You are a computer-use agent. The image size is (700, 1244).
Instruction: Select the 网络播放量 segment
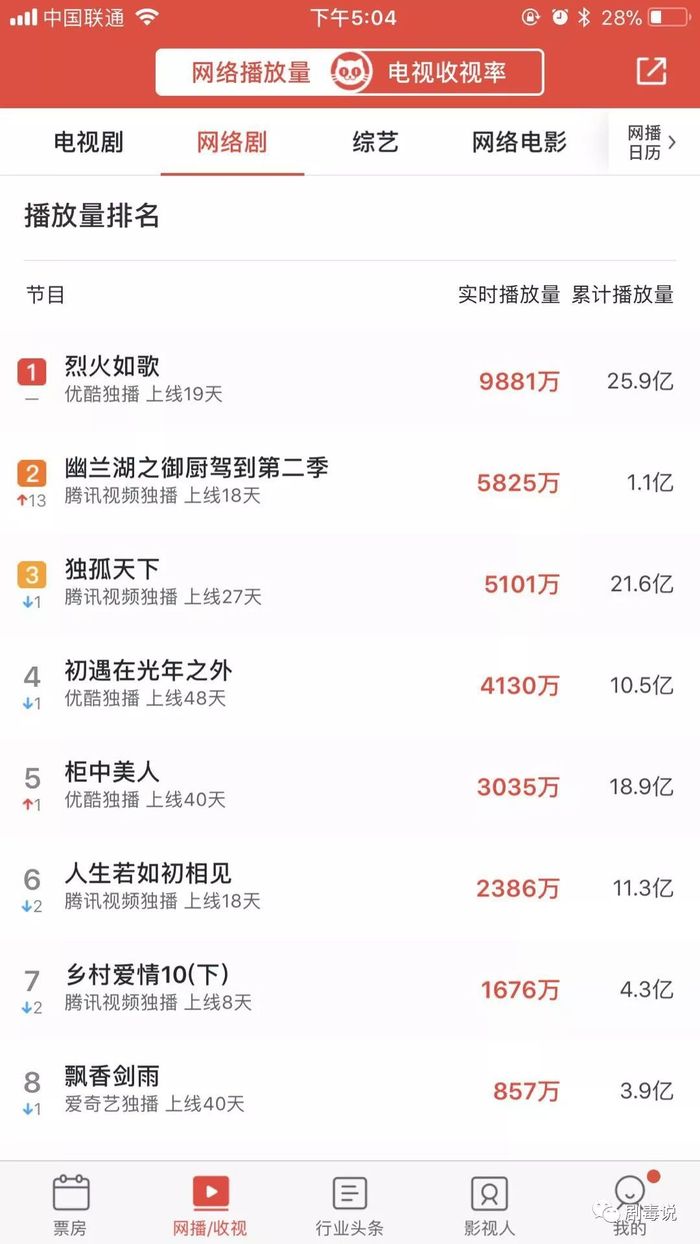tap(251, 72)
